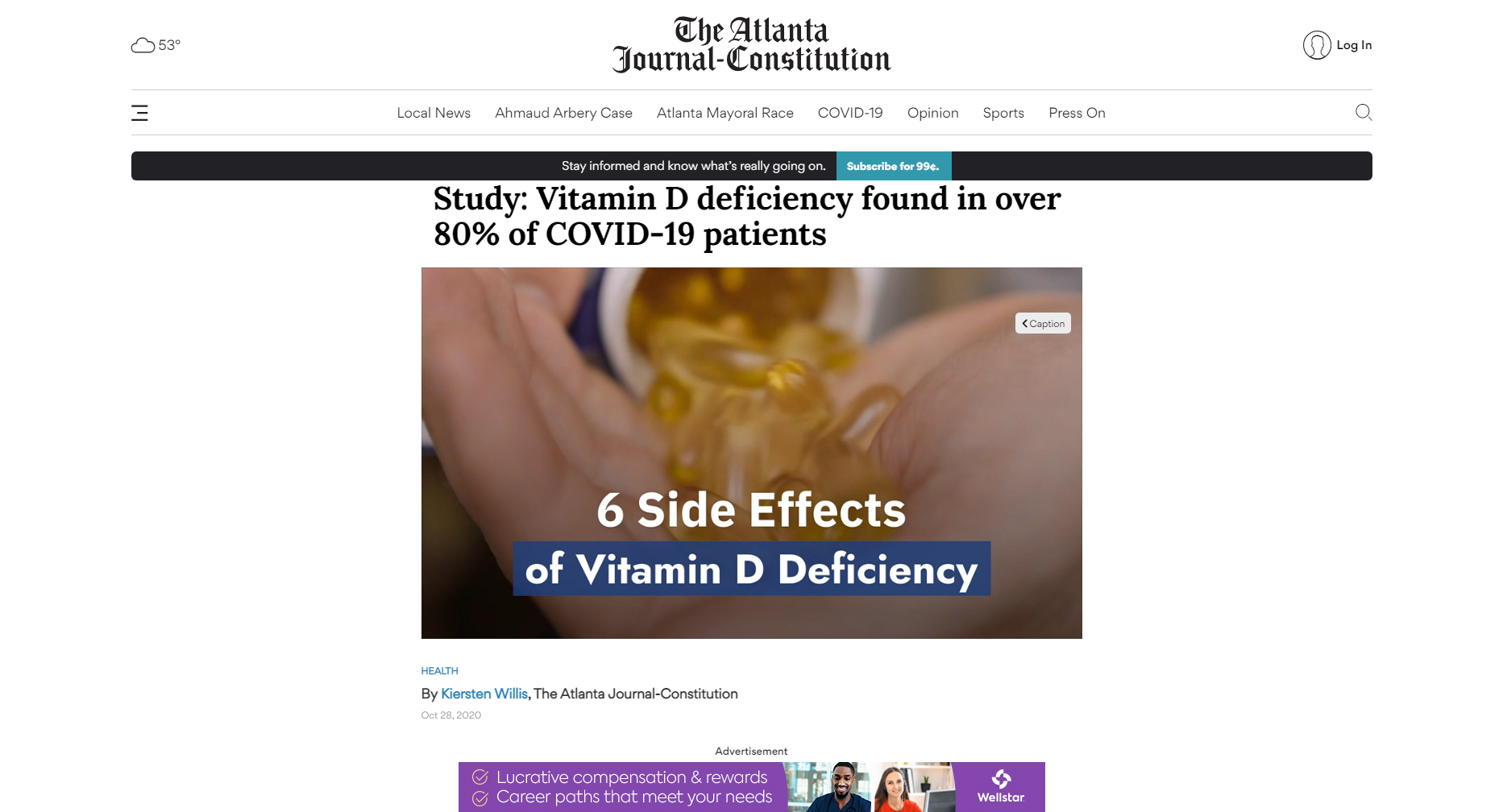View author Kiersten Willis's profile
The width and height of the screenshot is (1503, 812).
(x=484, y=694)
